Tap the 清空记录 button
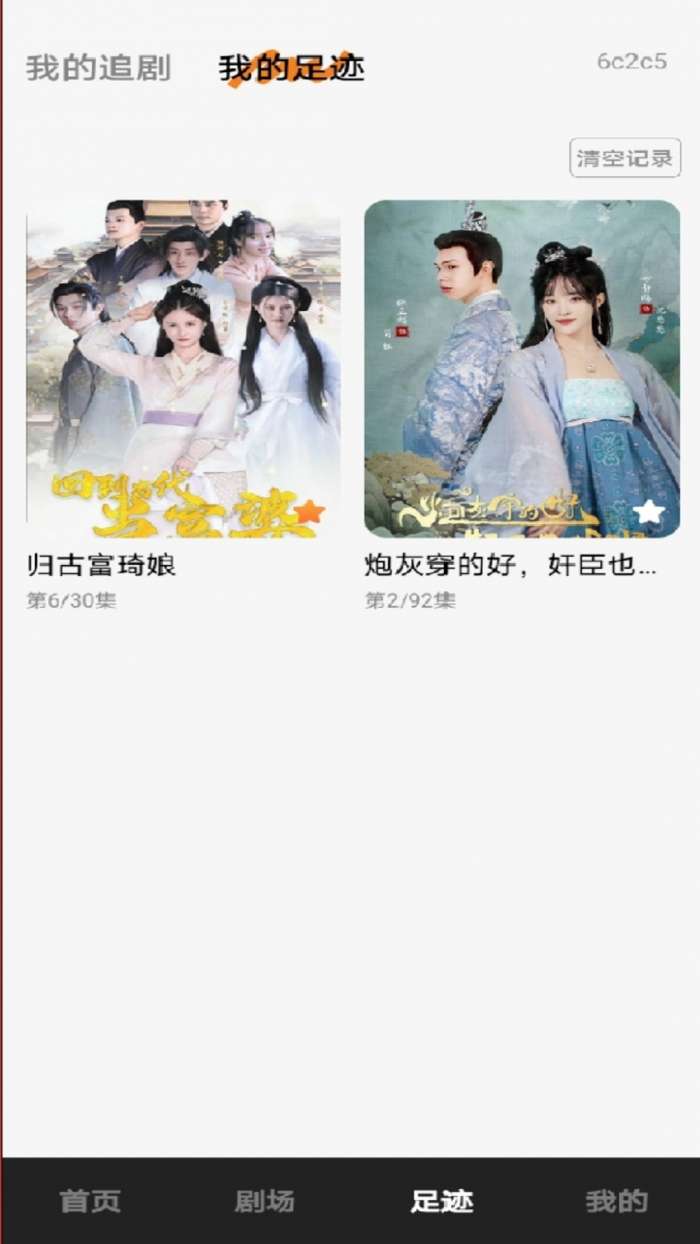This screenshot has height=1244, width=700. 625,158
